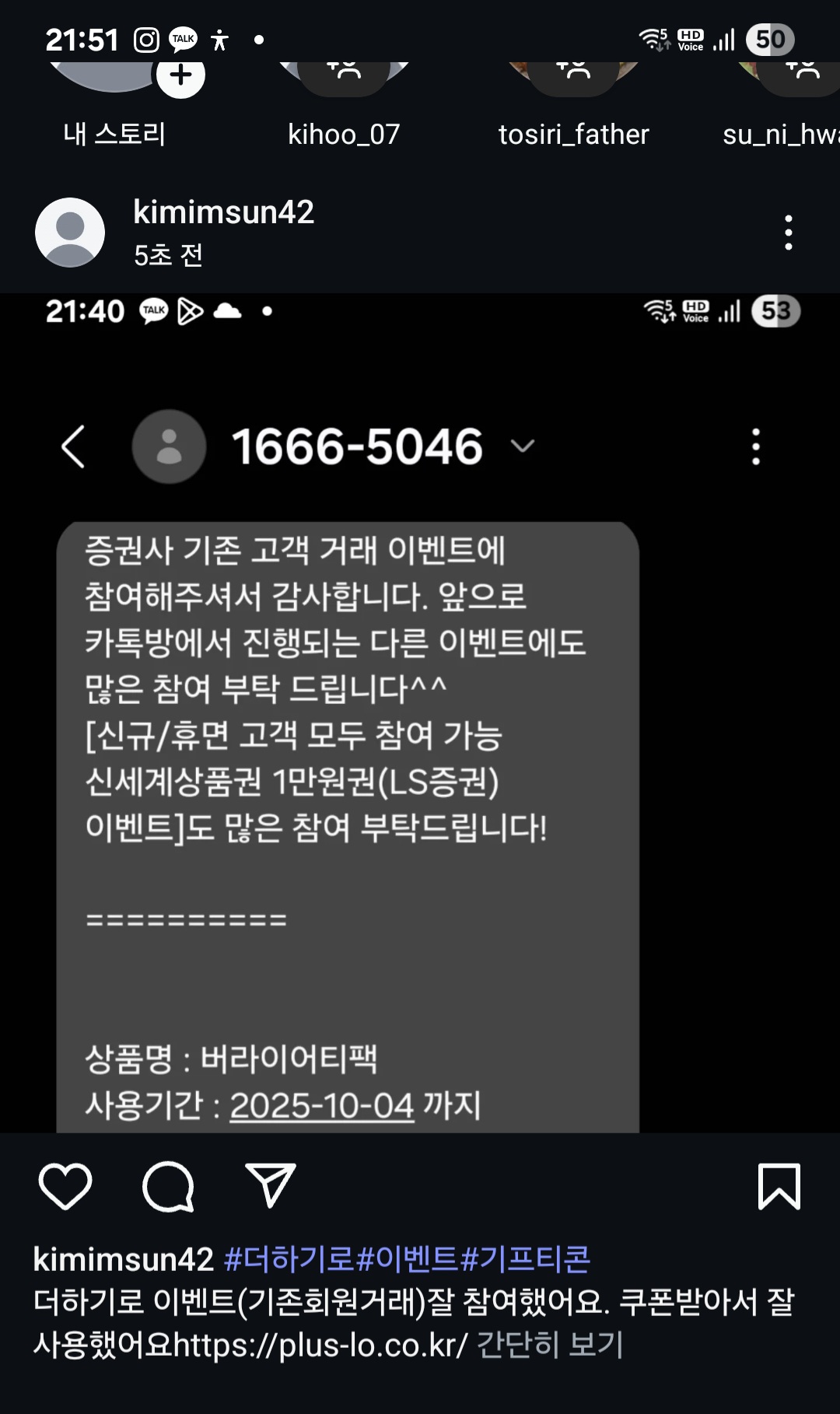Share kimimsun42's post
840x1414 pixels.
[270, 1186]
